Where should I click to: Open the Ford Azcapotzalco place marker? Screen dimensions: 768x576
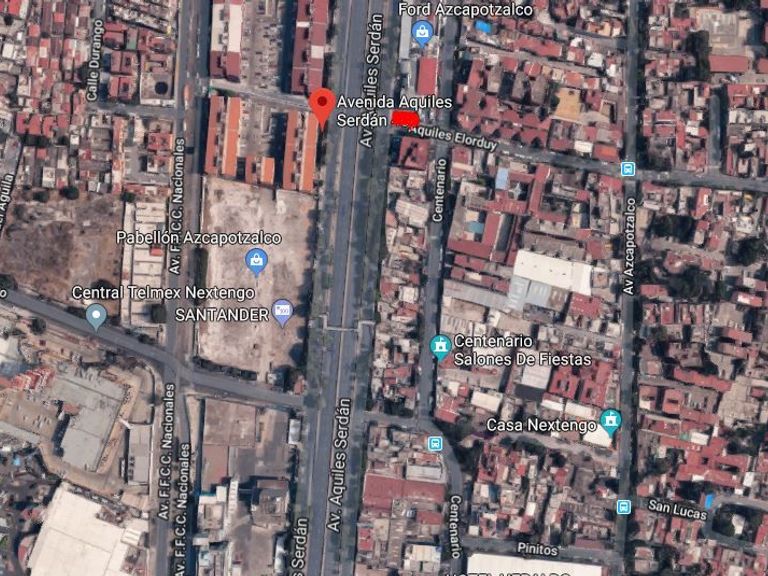(x=423, y=32)
